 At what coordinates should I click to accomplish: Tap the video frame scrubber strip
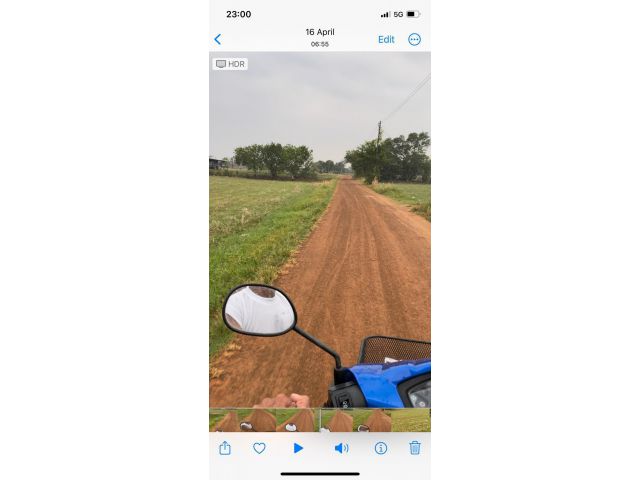click(320, 420)
